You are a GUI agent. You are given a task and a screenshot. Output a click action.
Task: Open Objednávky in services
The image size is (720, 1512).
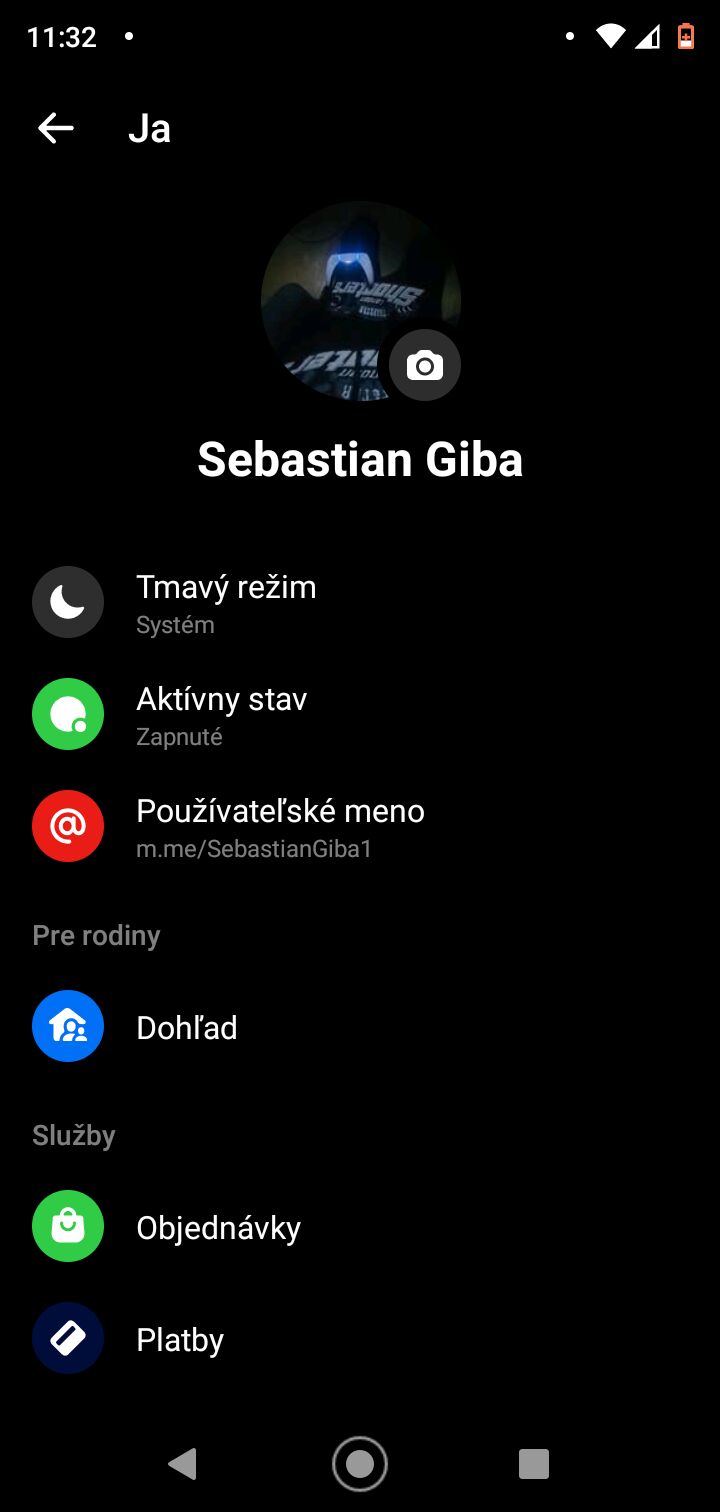(360, 1226)
